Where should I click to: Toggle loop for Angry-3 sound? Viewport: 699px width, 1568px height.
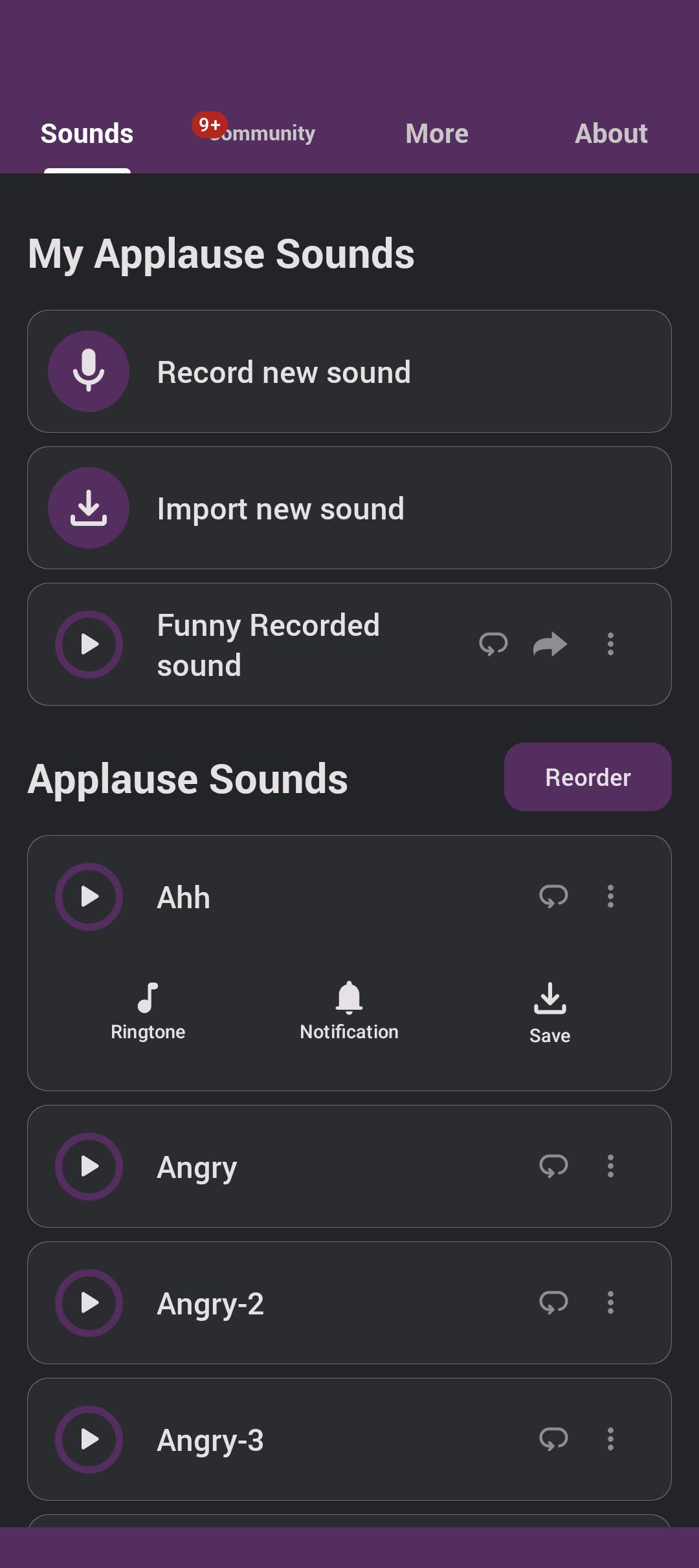pos(553,1439)
